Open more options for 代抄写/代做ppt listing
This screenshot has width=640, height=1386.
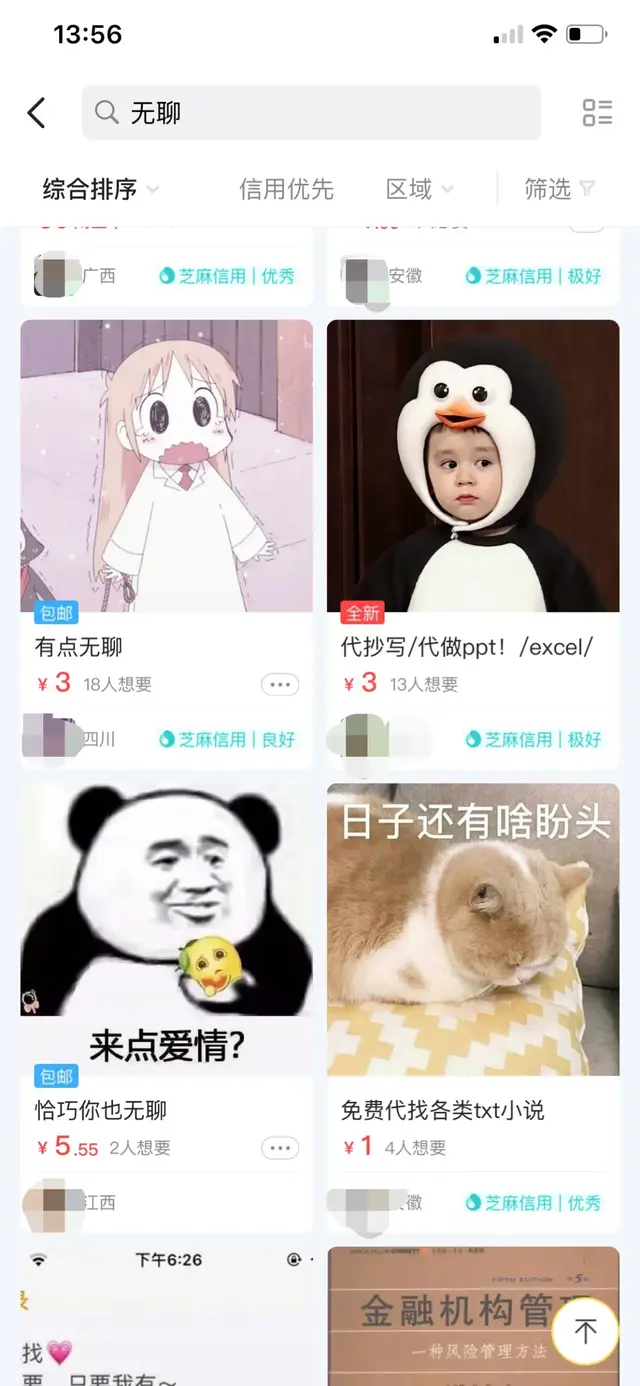coord(586,685)
